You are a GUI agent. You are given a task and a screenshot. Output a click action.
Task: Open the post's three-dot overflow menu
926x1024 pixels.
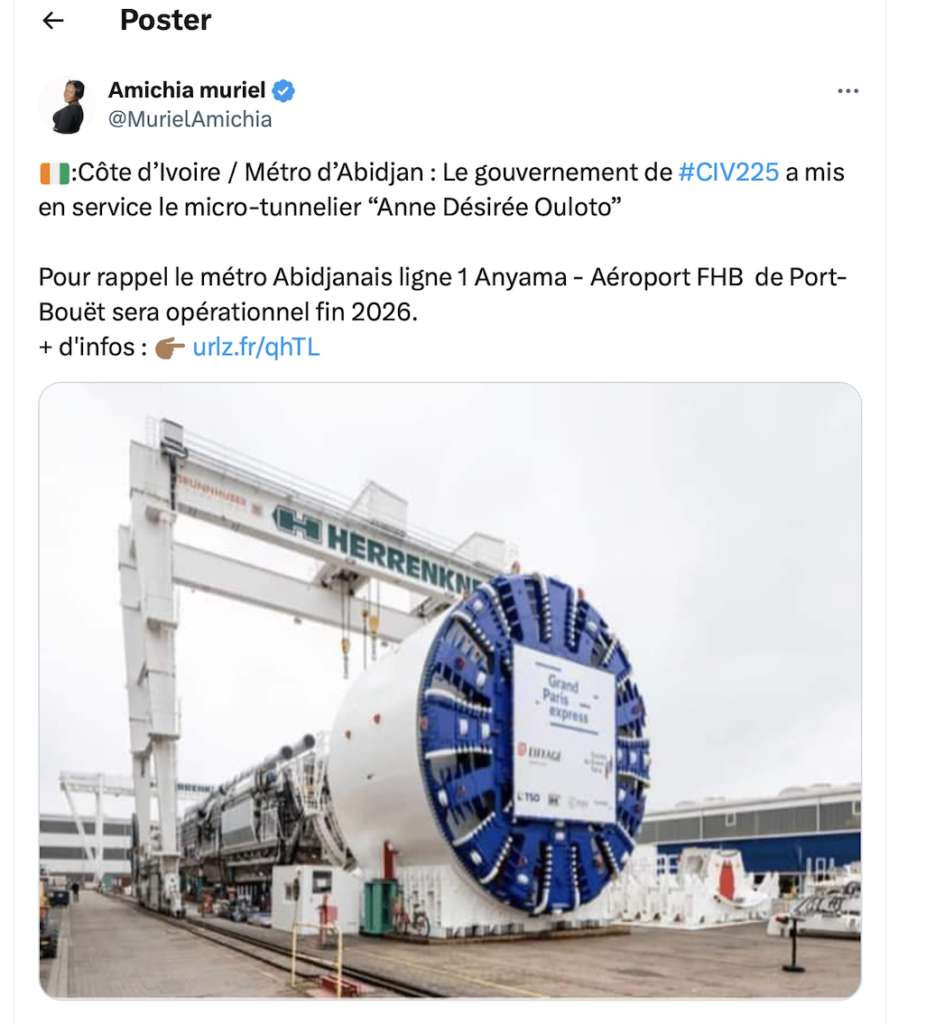pos(848,91)
